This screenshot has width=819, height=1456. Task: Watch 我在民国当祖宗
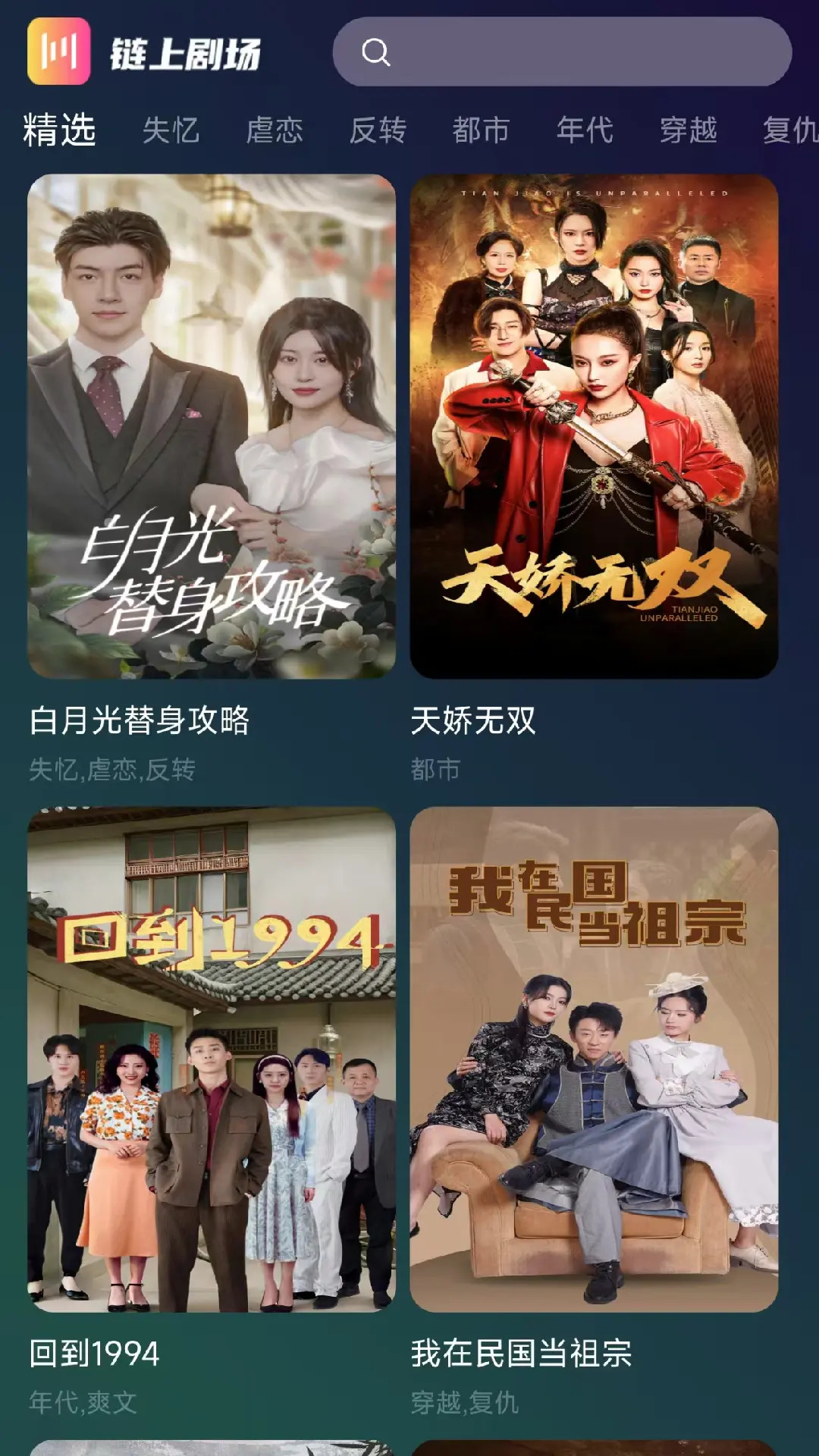pyautogui.click(x=594, y=1059)
